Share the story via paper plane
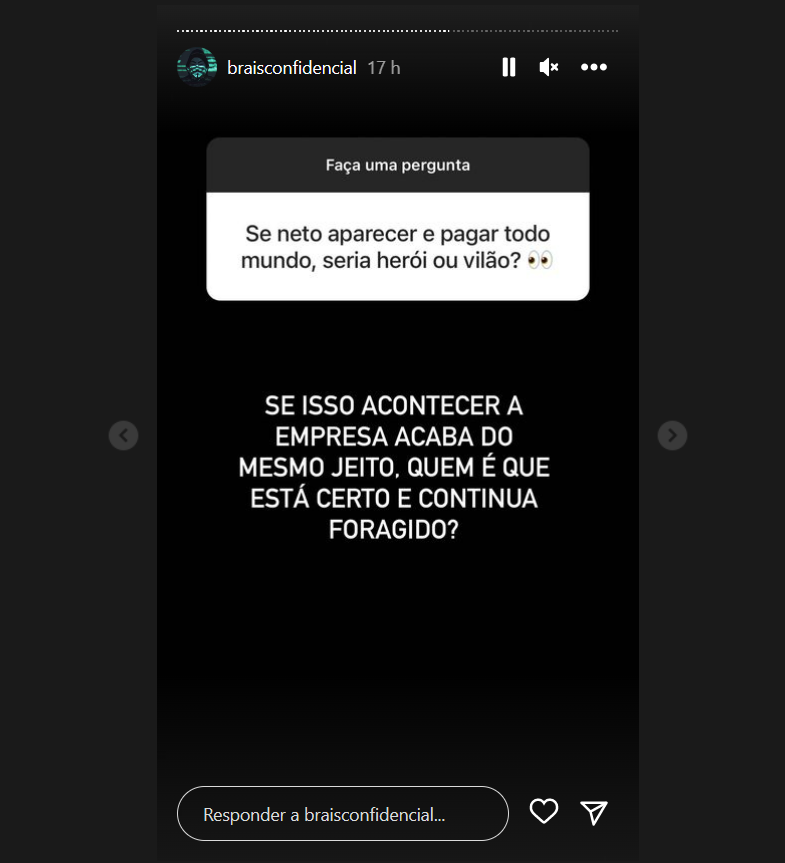Image resolution: width=785 pixels, height=863 pixels. 595,813
